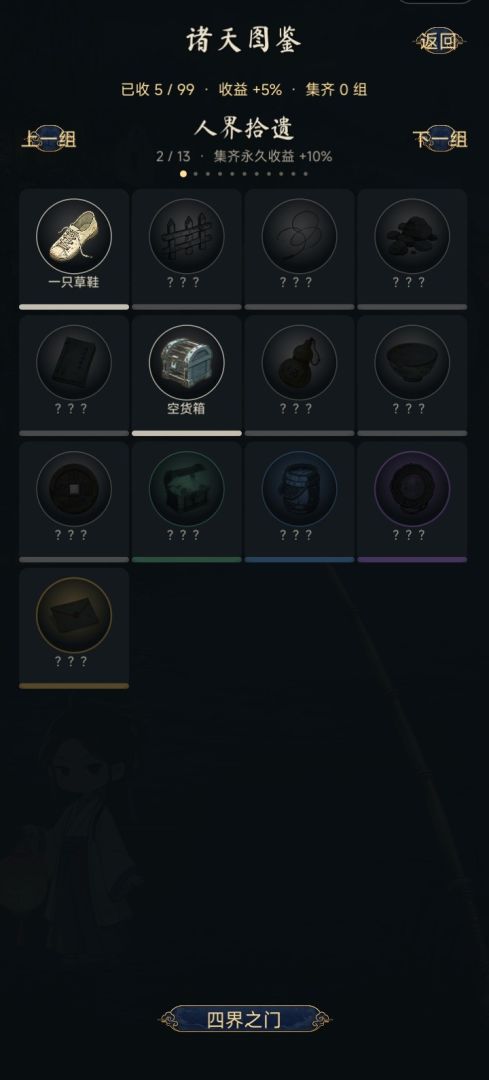
Task: Select the locked envelope item with gold border
Action: pos(74,628)
